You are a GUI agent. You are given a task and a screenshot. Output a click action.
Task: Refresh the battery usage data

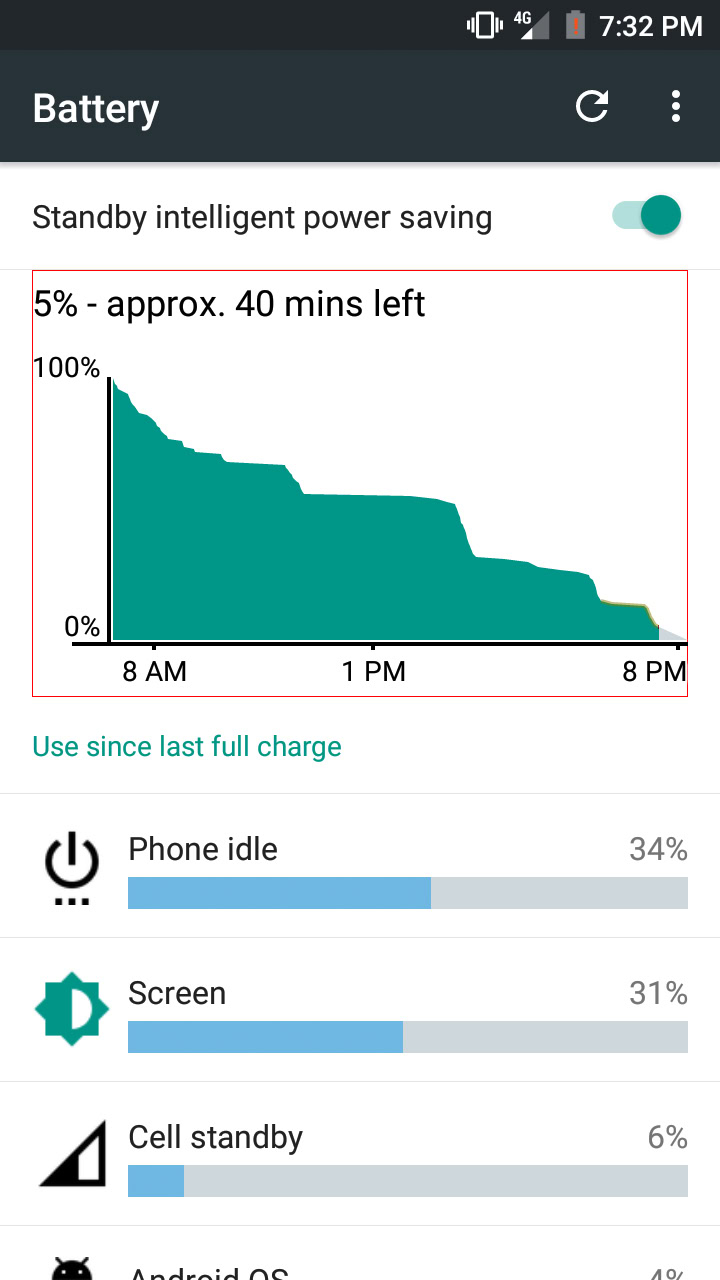592,106
